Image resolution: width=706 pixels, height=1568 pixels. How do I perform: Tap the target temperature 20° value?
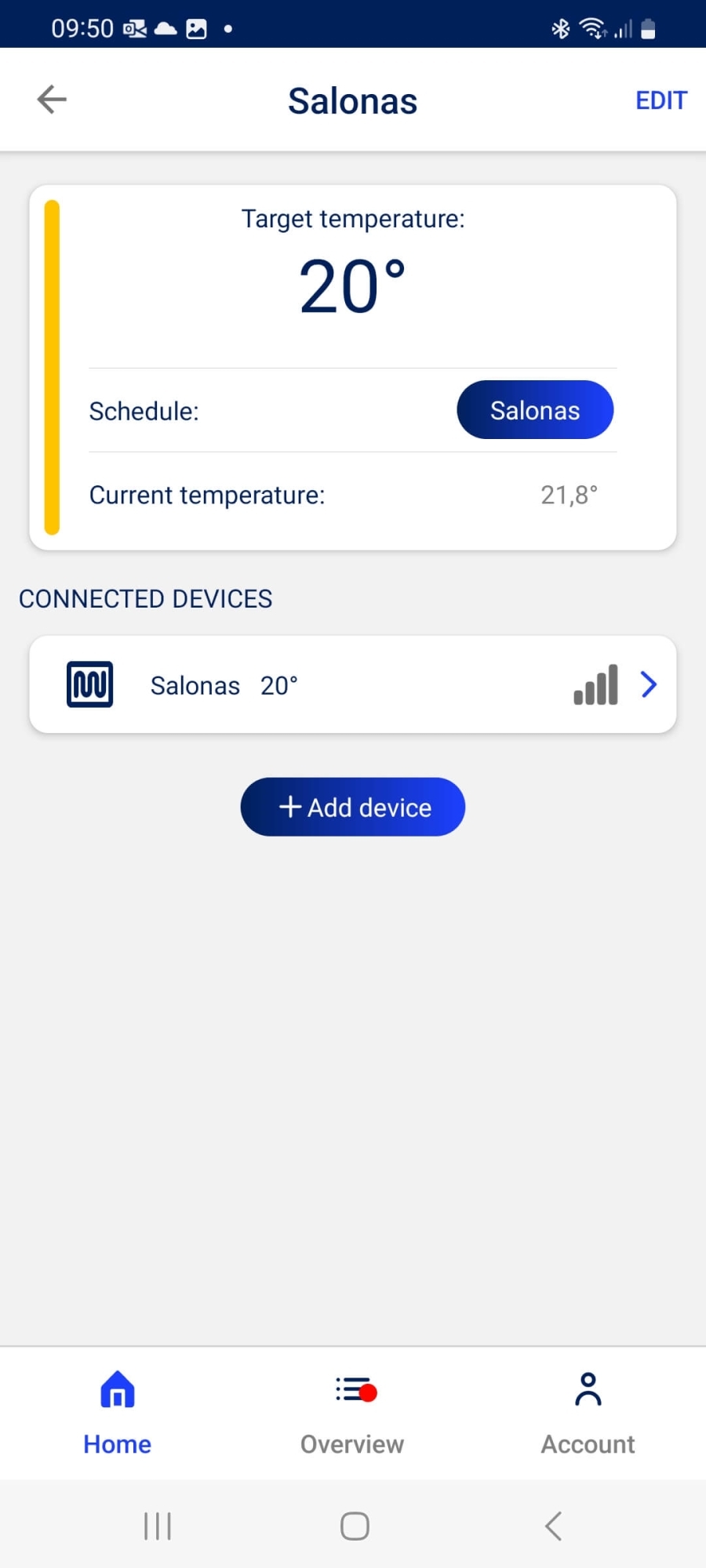(x=352, y=287)
